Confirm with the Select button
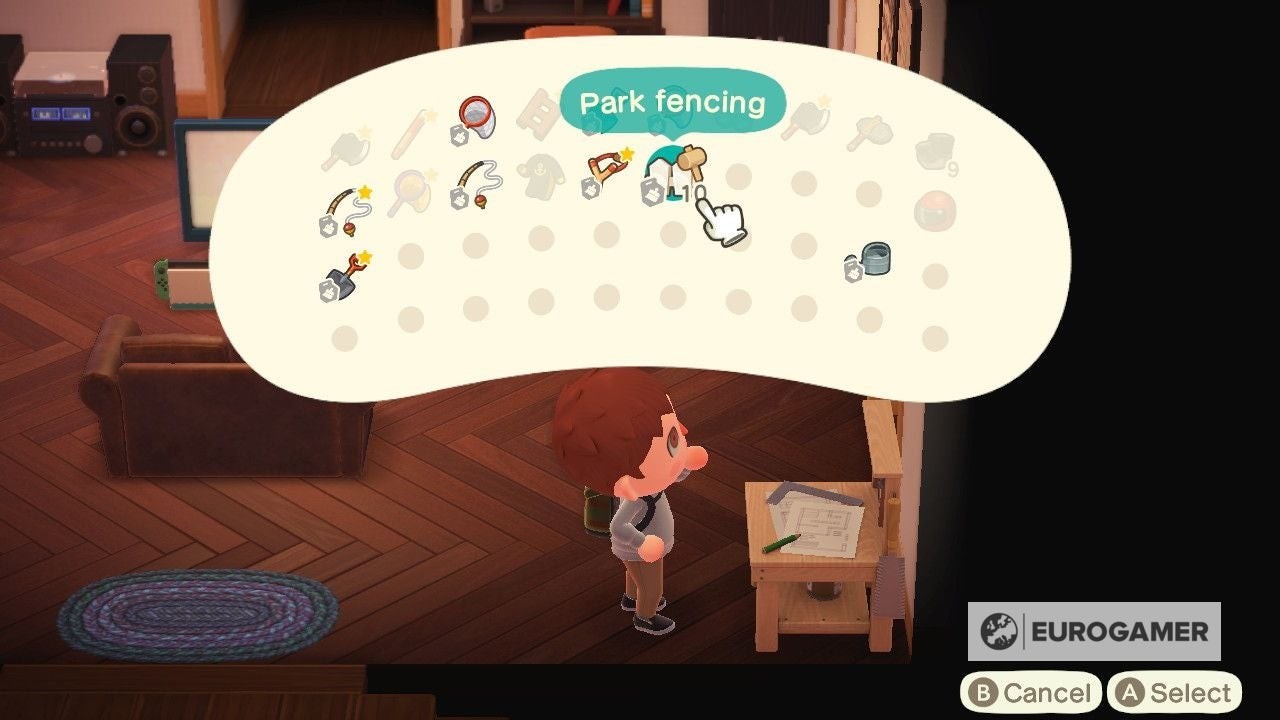The image size is (1280, 720). 1174,692
